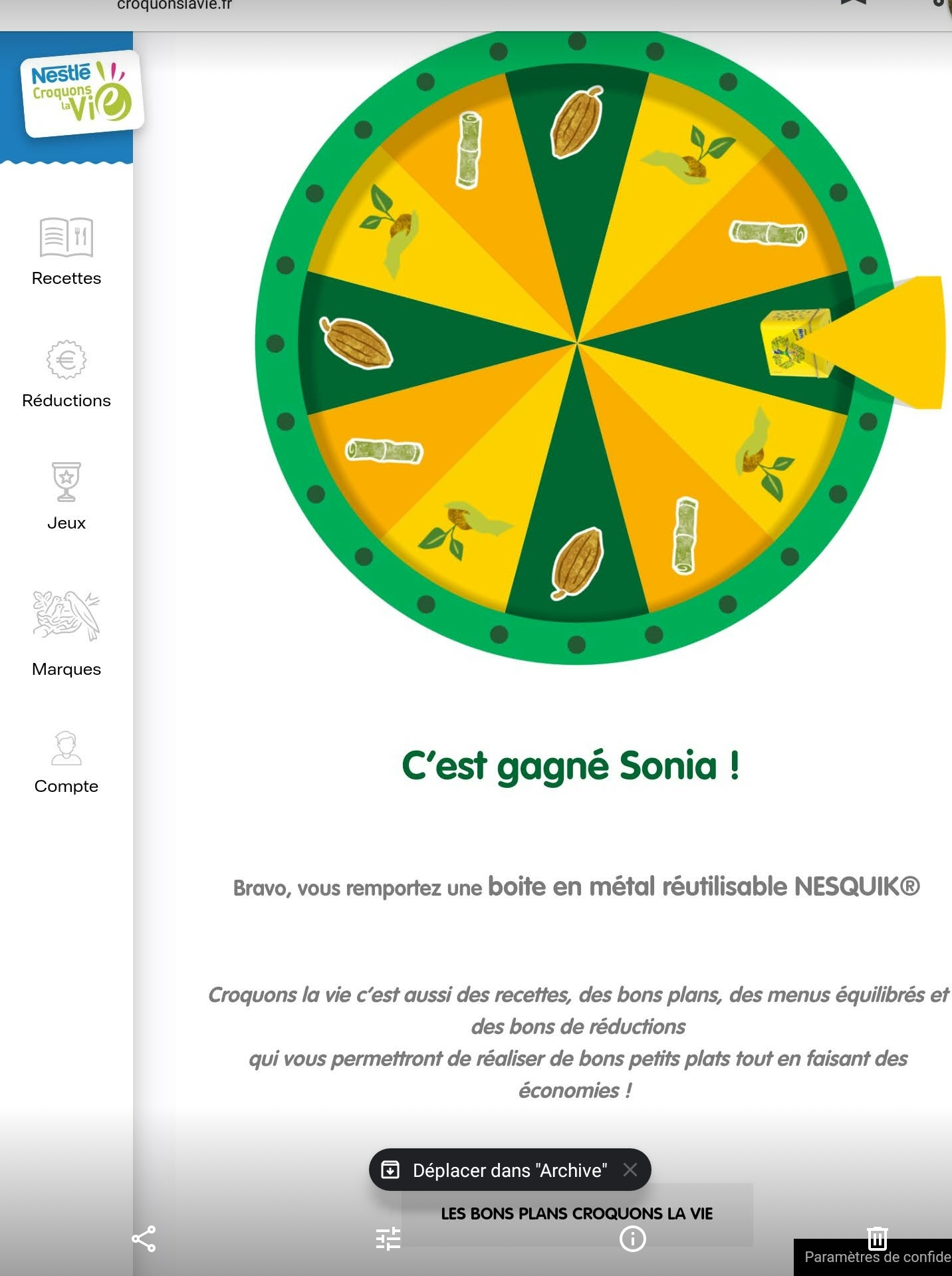The width and height of the screenshot is (952, 1276).
Task: Show image info details
Action: click(632, 1239)
